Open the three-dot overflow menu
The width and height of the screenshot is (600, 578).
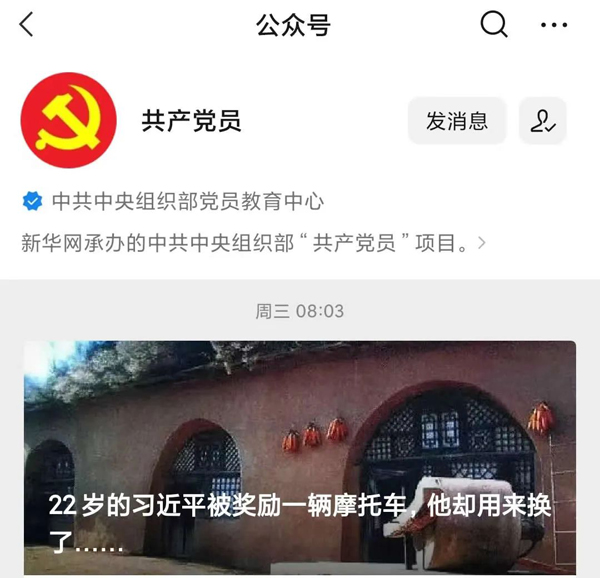pos(553,25)
